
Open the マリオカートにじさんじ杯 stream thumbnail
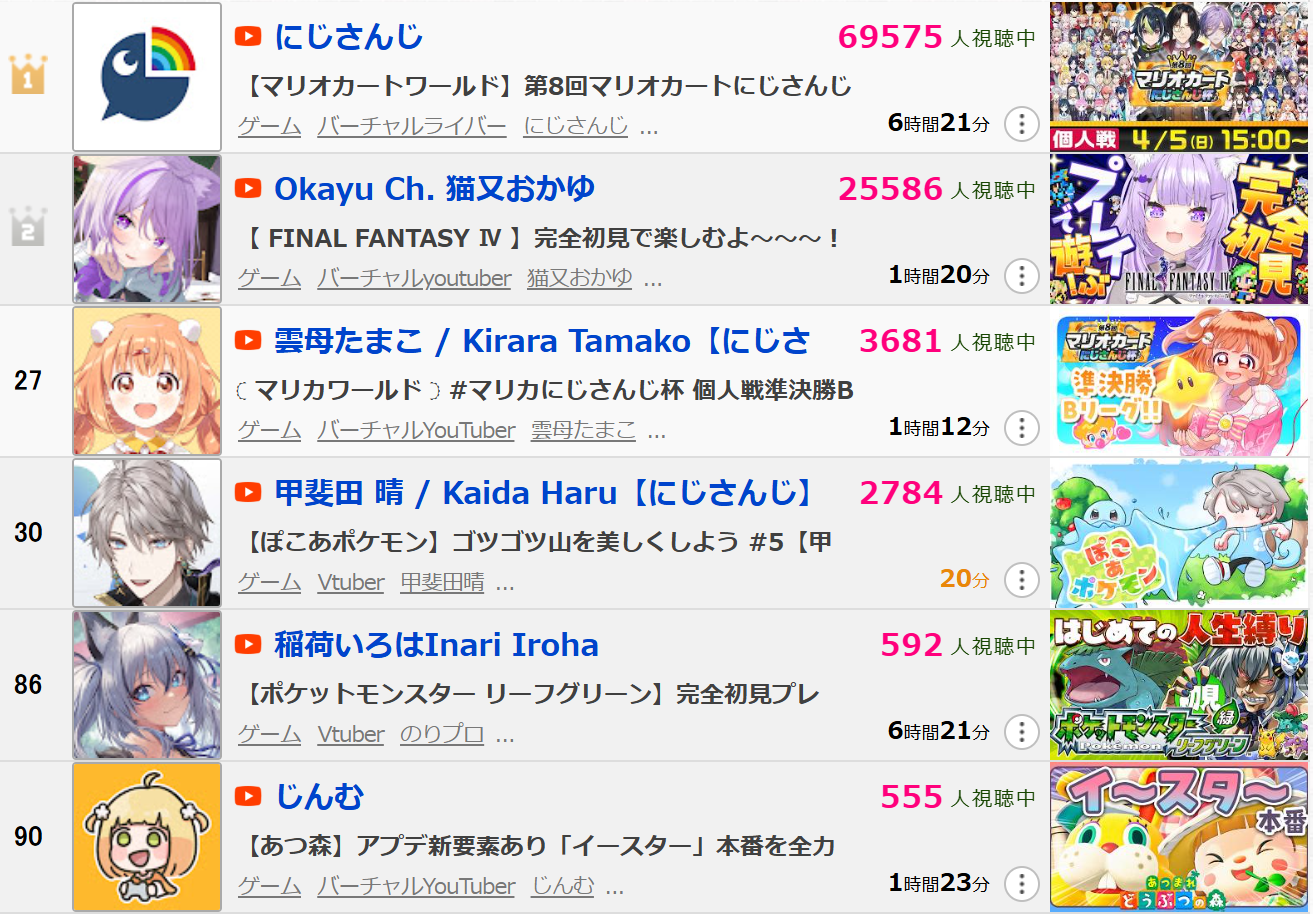click(x=1179, y=76)
